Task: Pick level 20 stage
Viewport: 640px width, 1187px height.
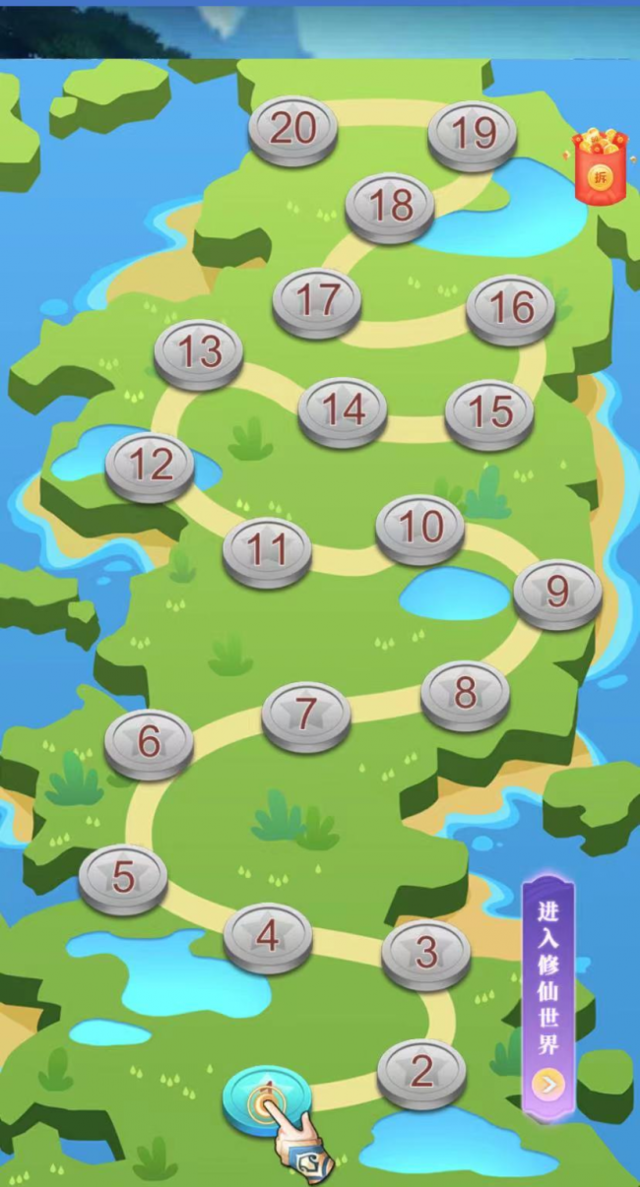Action: [293, 128]
